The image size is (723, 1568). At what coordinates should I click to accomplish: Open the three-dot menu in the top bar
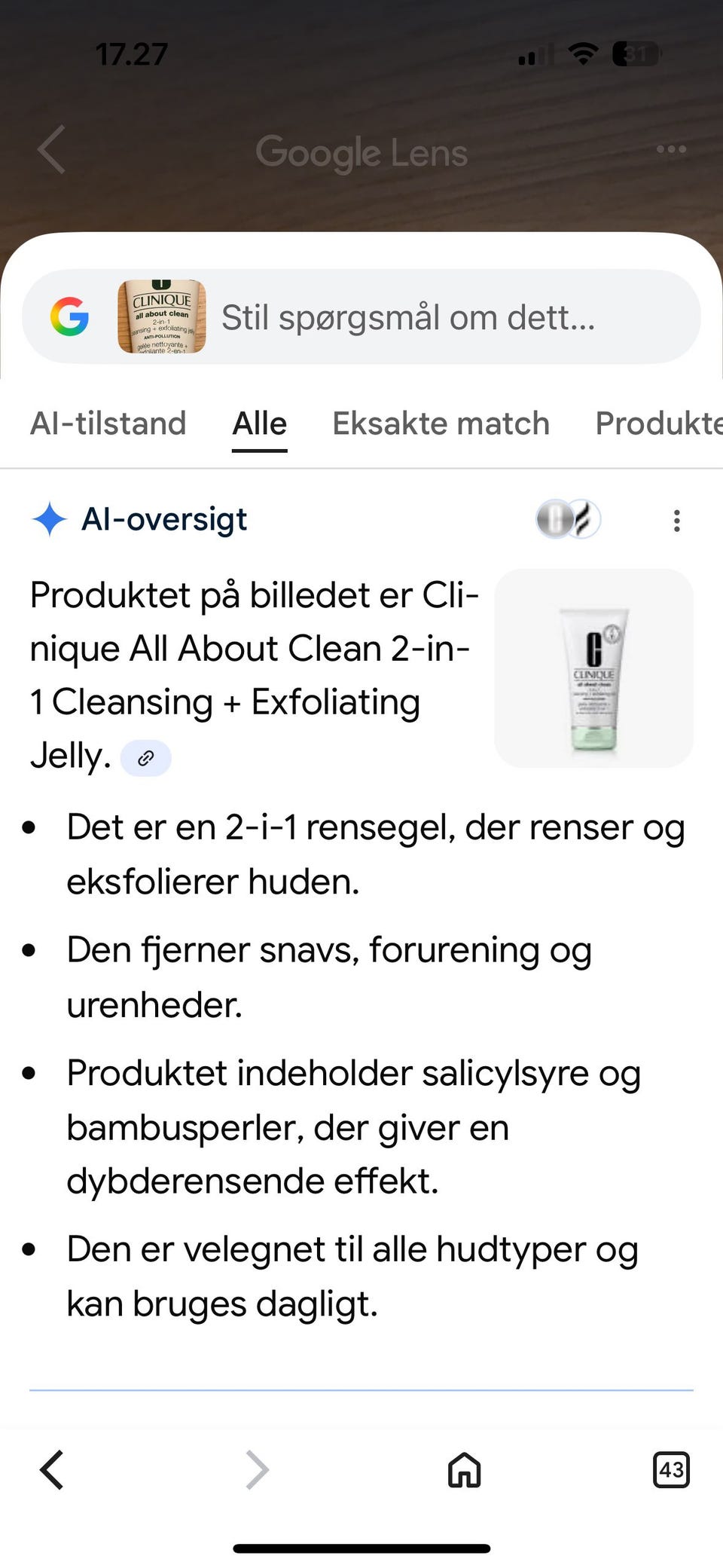(670, 150)
